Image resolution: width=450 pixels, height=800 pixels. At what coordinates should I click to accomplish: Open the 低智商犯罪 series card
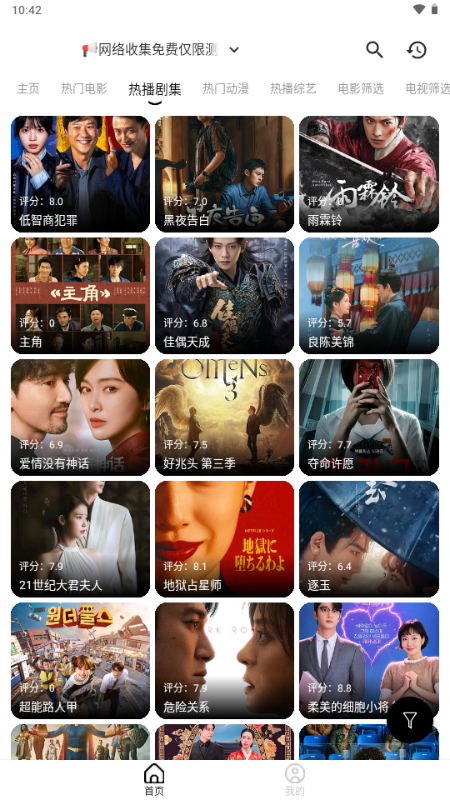(x=81, y=174)
